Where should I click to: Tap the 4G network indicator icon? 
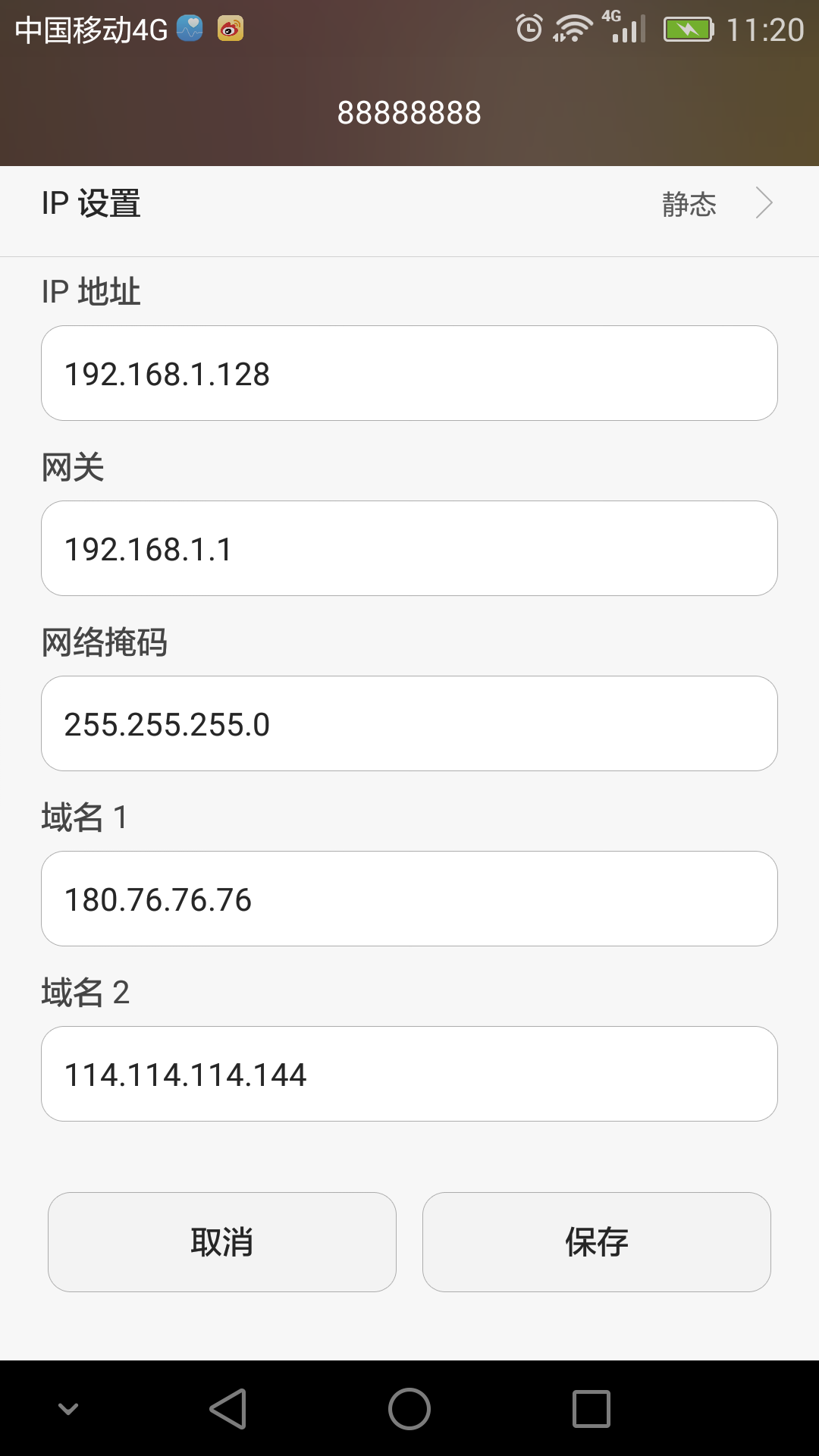coord(611,18)
